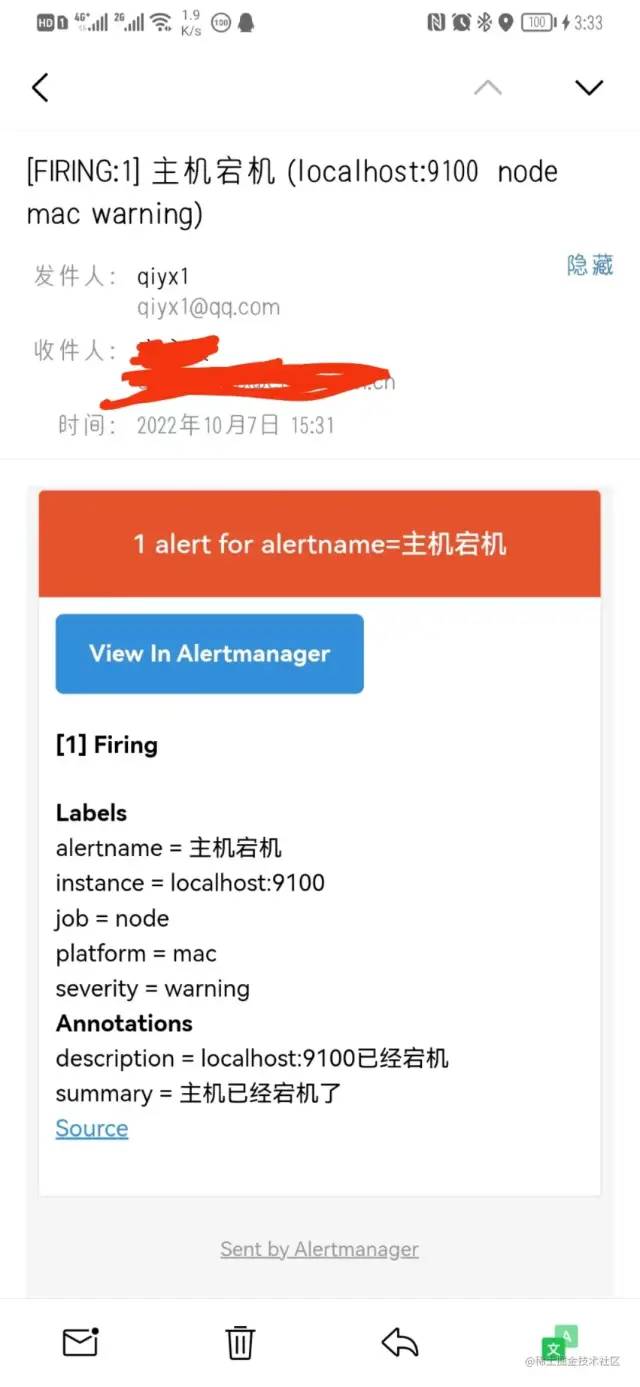Follow the Sent by Alertmanager link

pyautogui.click(x=319, y=1249)
